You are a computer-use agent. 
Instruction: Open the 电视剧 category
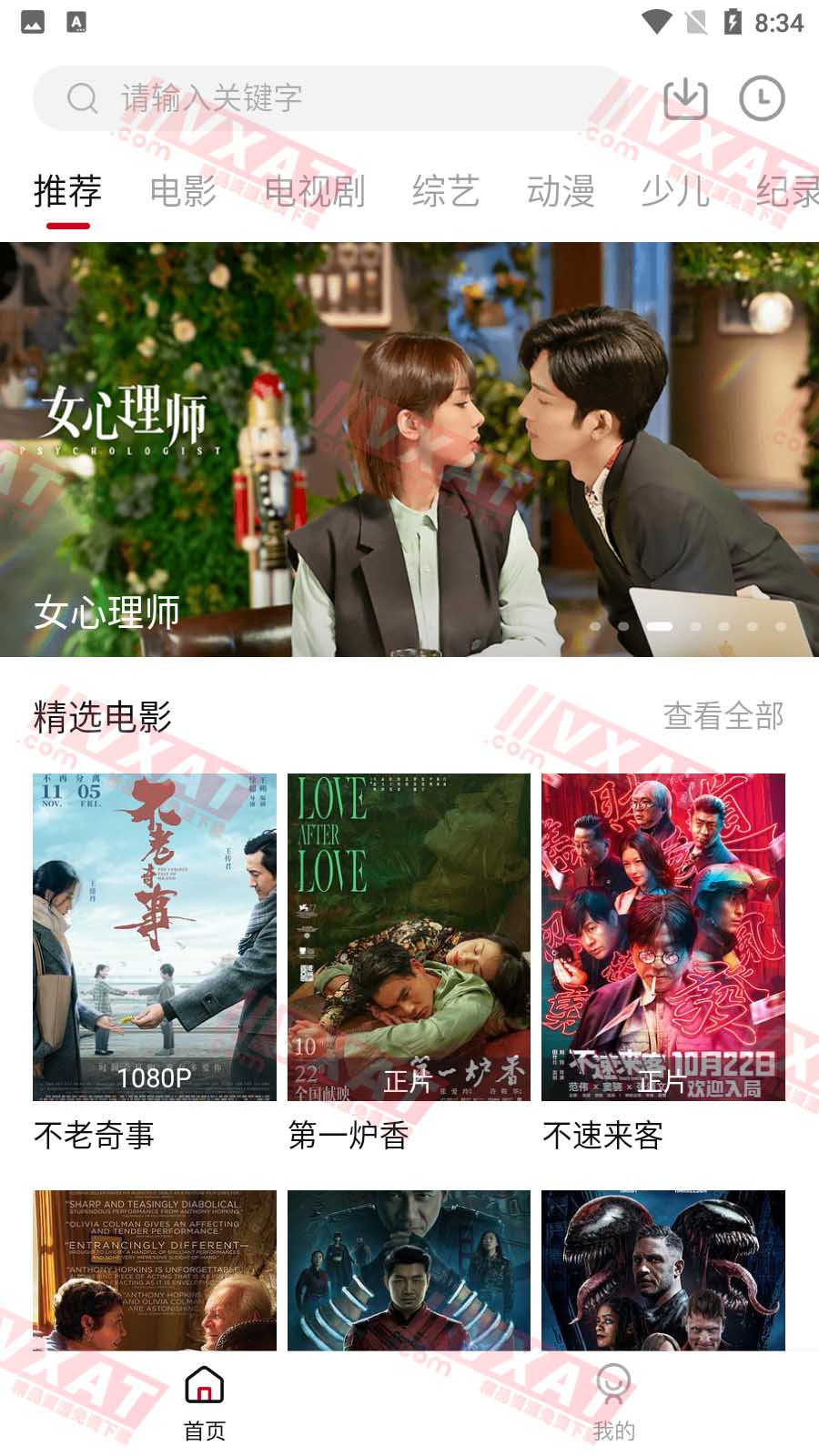315,191
